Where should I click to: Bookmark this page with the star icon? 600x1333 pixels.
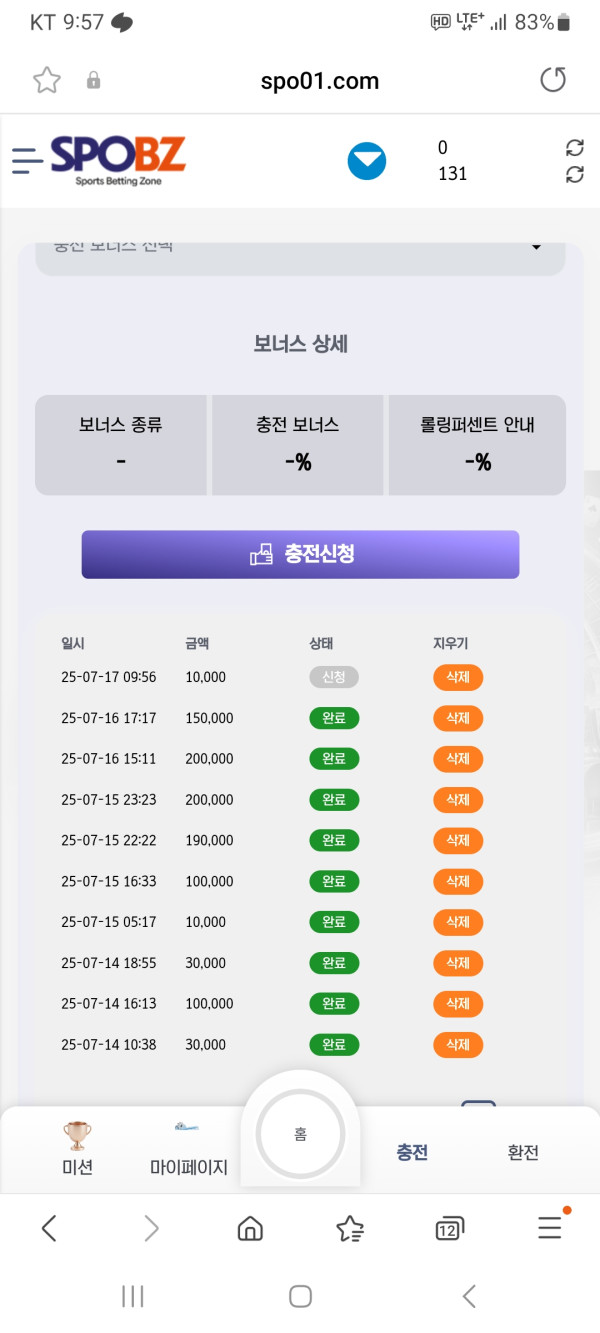point(47,80)
